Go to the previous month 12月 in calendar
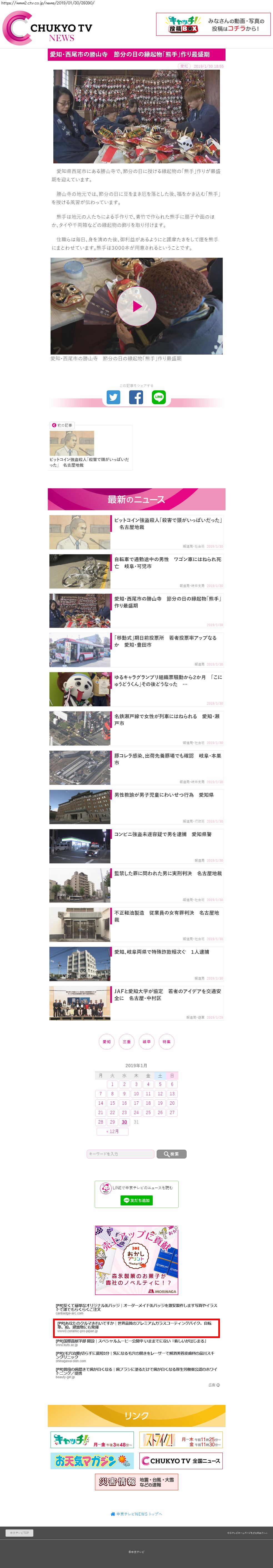This screenshot has width=273, height=1568. 112,1131
